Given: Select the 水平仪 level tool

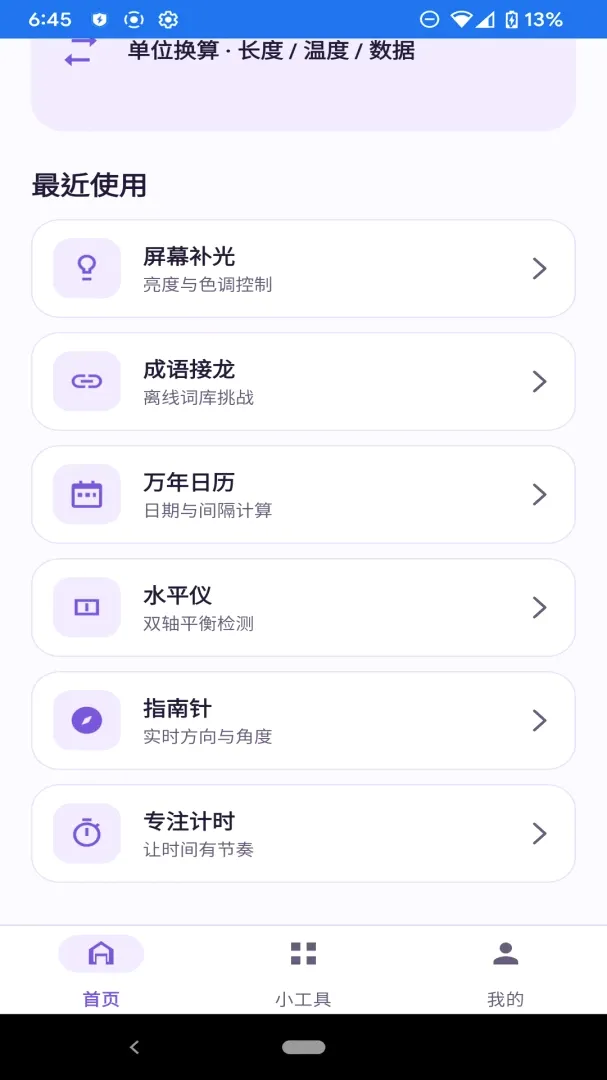Looking at the screenshot, I should coord(303,608).
